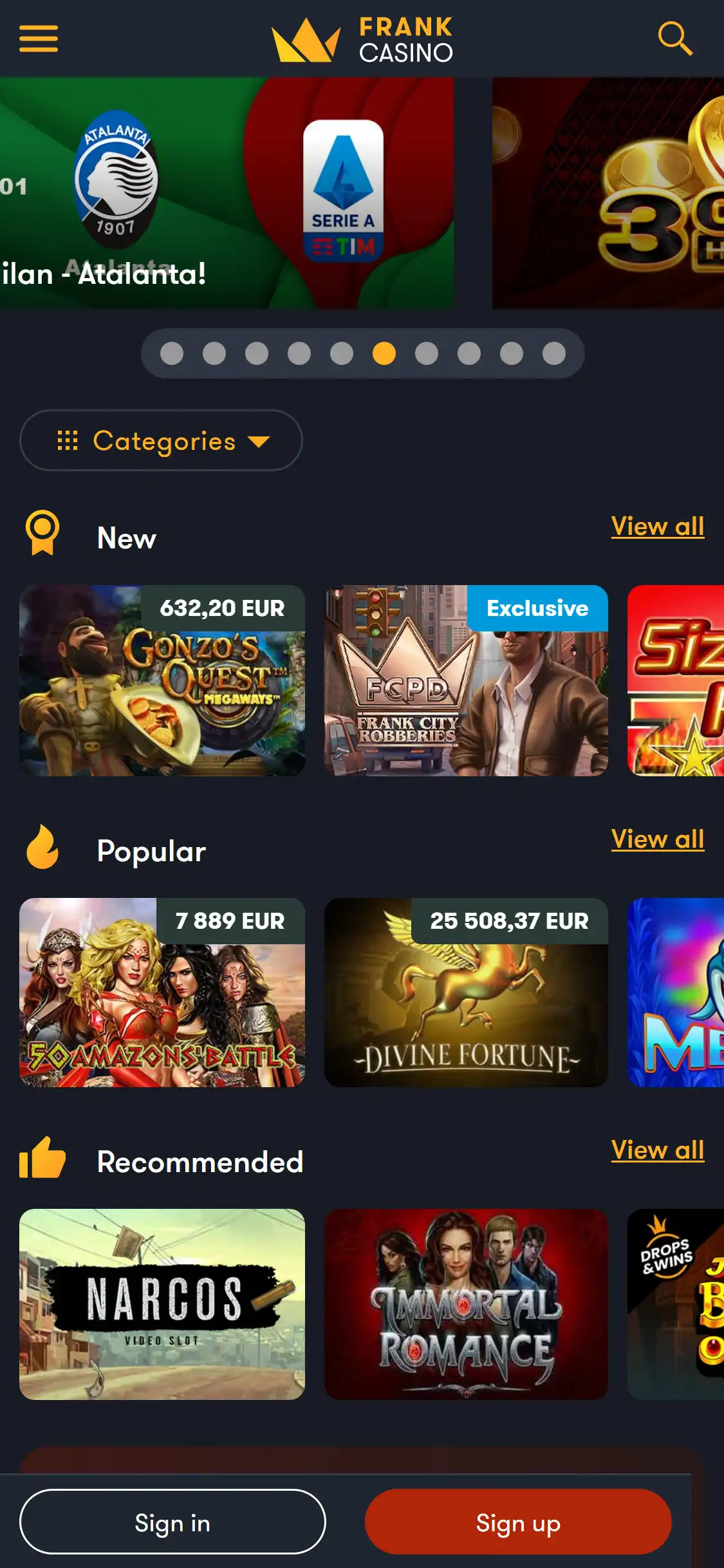The image size is (724, 1568).
Task: View all New games
Action: tap(657, 527)
